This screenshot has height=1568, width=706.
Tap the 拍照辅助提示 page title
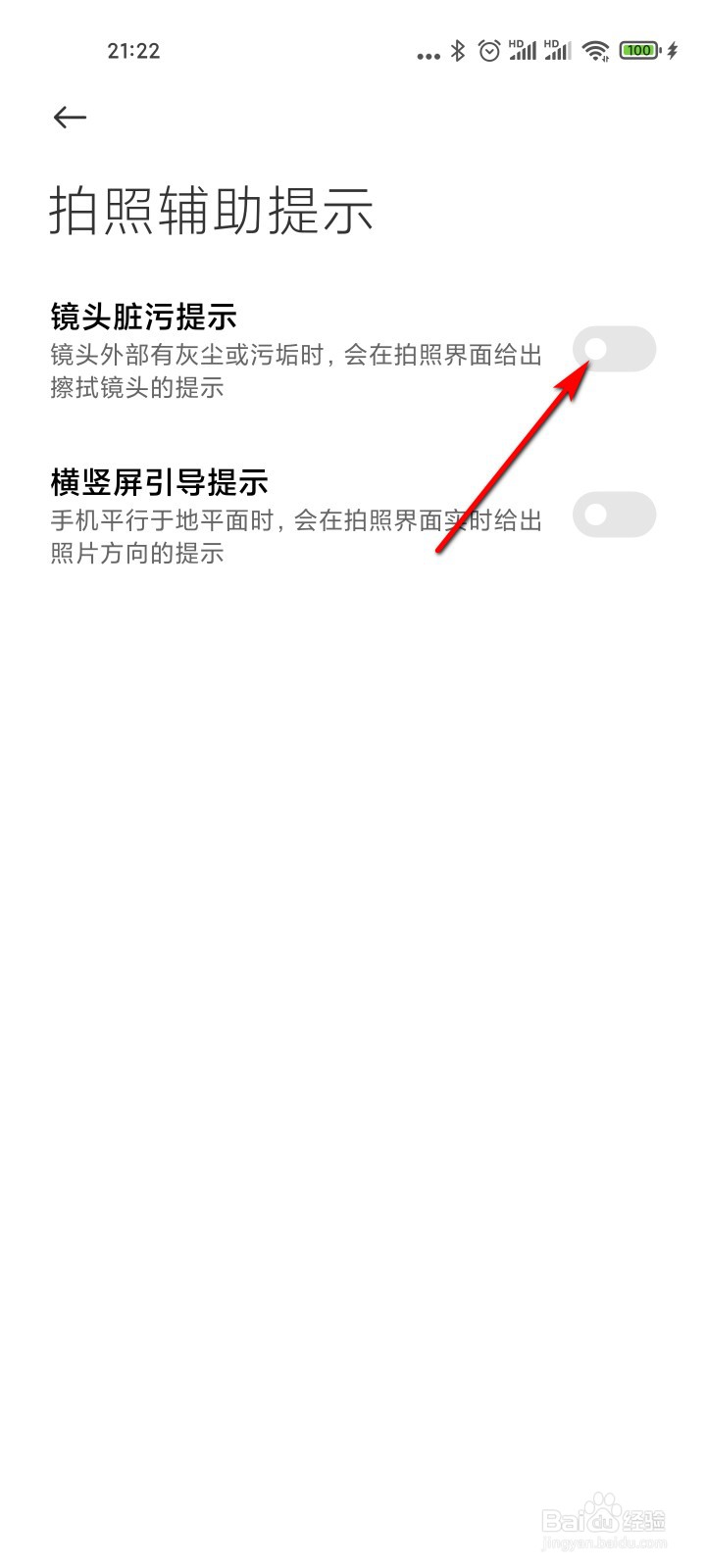(x=212, y=211)
